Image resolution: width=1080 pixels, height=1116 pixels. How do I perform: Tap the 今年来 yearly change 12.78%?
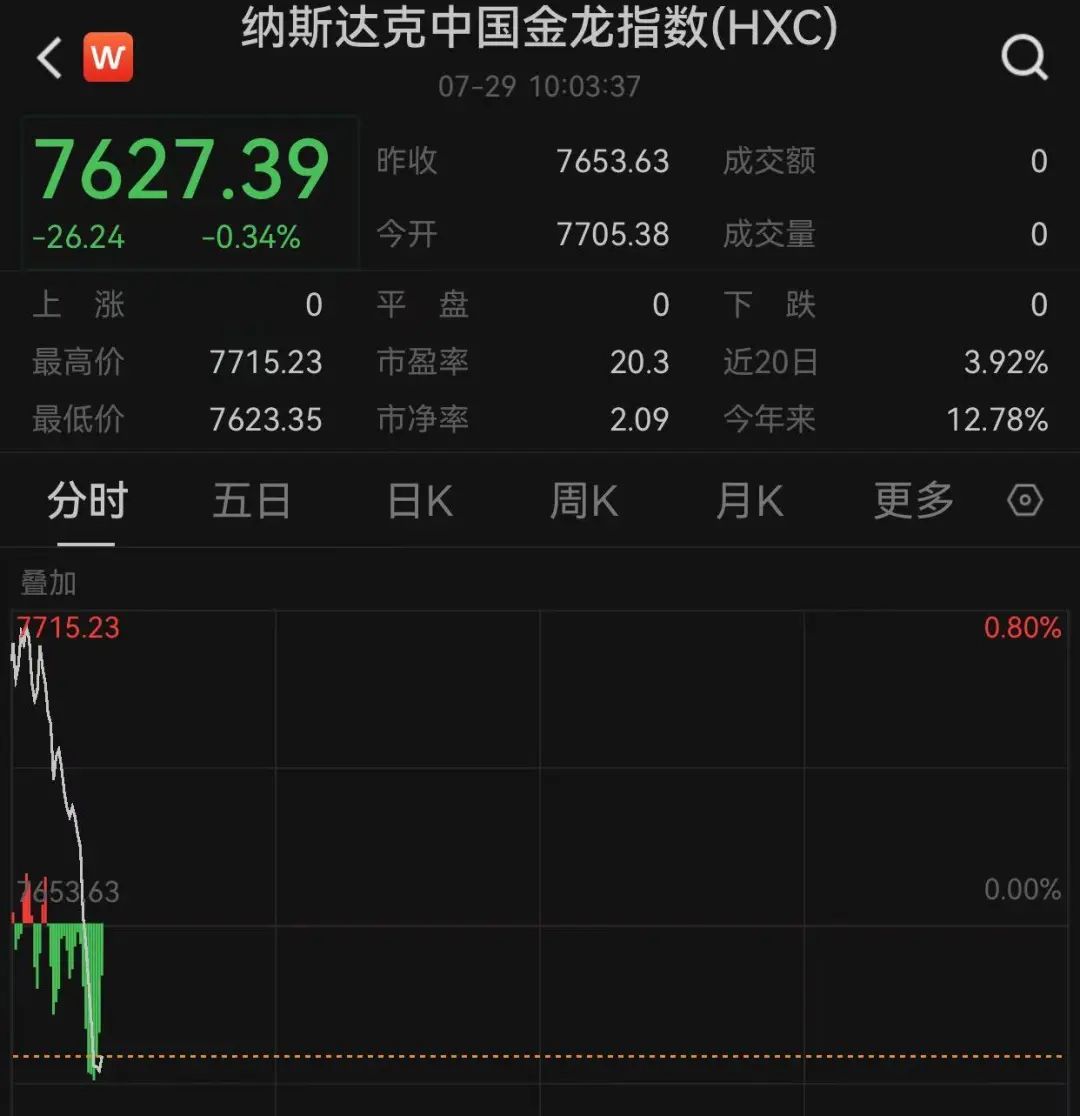(996, 420)
